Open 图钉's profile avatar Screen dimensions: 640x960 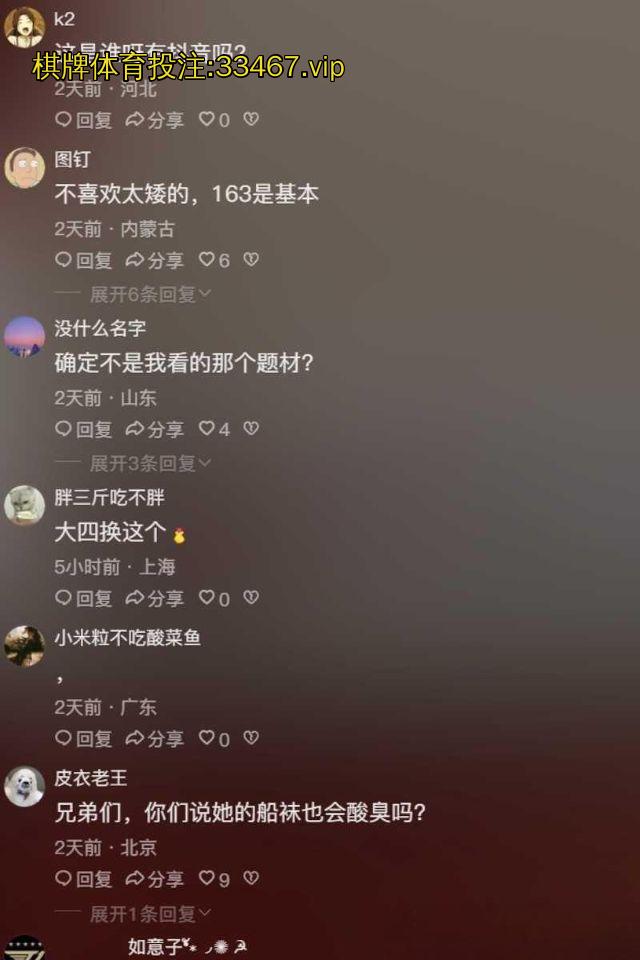pos(24,167)
